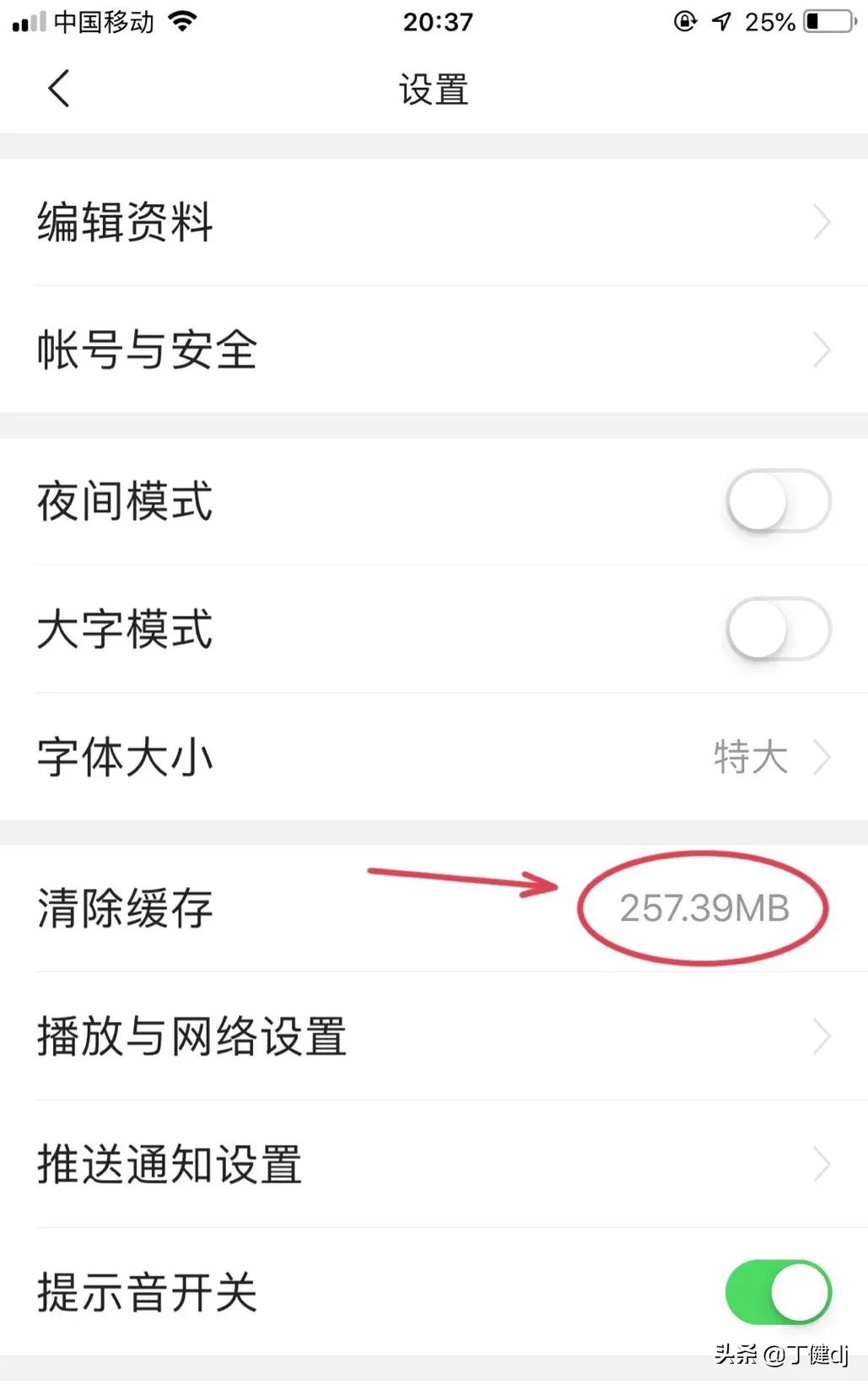Toggle 夜间模式 (night mode) on
This screenshot has height=1385, width=868.
(777, 500)
